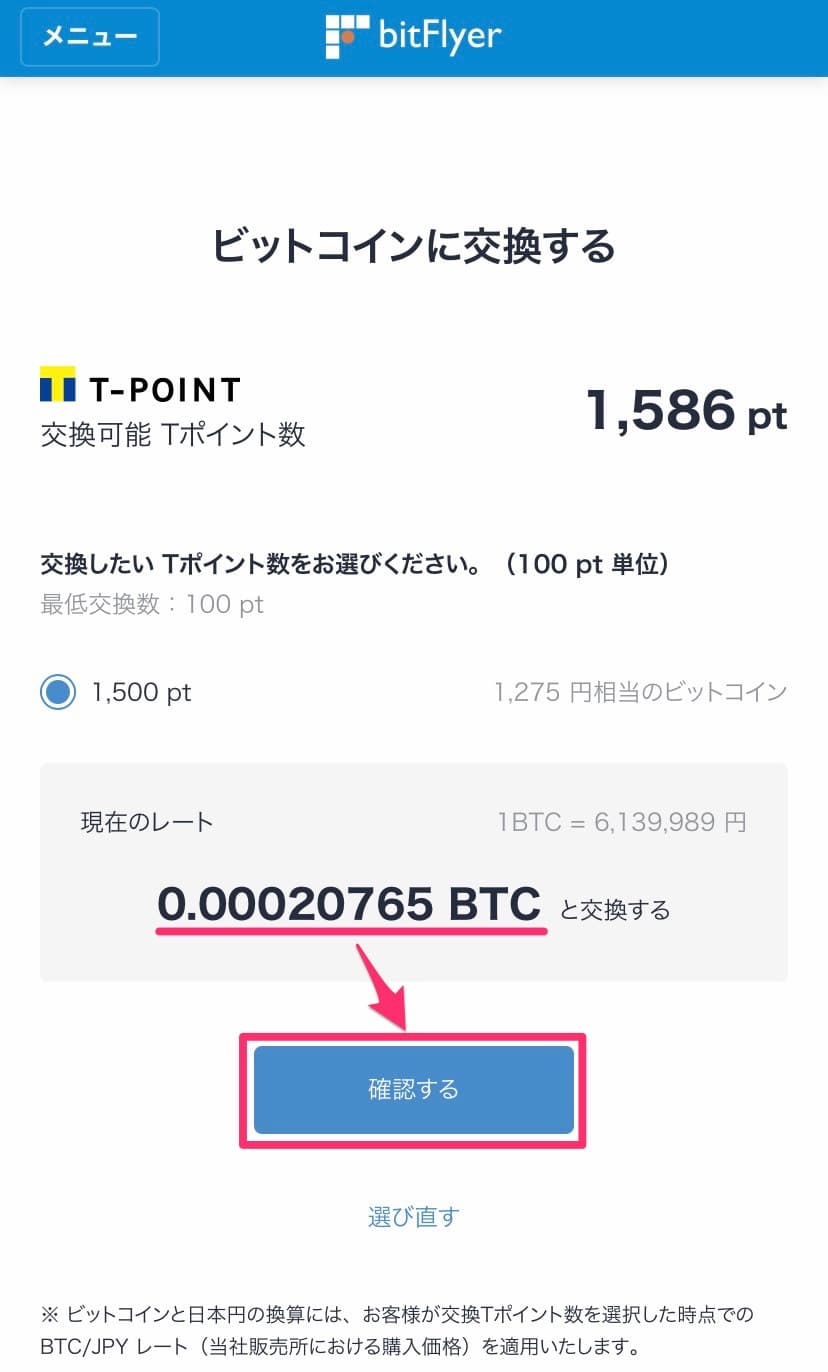Tap the 選び直す link
This screenshot has width=828, height=1372.
click(413, 1216)
